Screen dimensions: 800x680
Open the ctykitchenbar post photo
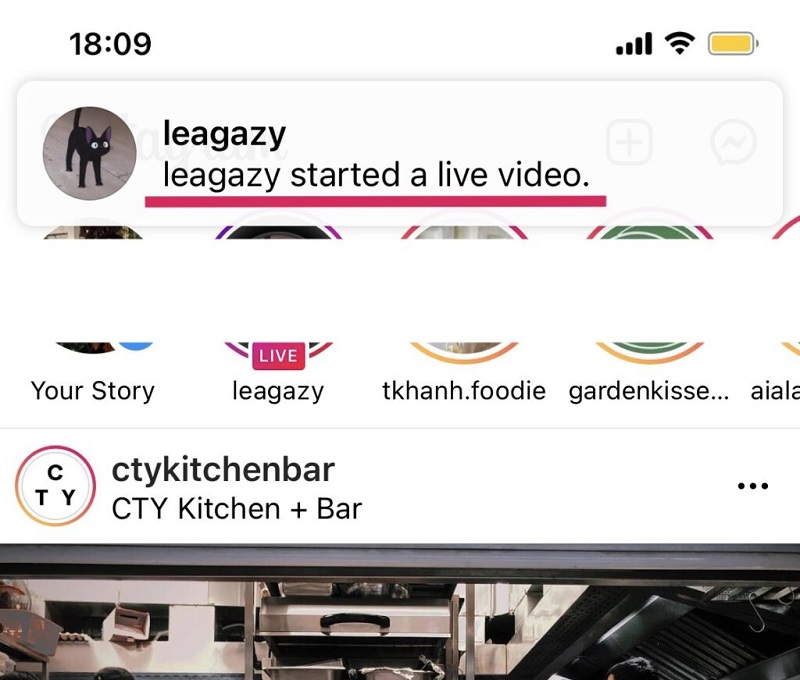[400, 615]
